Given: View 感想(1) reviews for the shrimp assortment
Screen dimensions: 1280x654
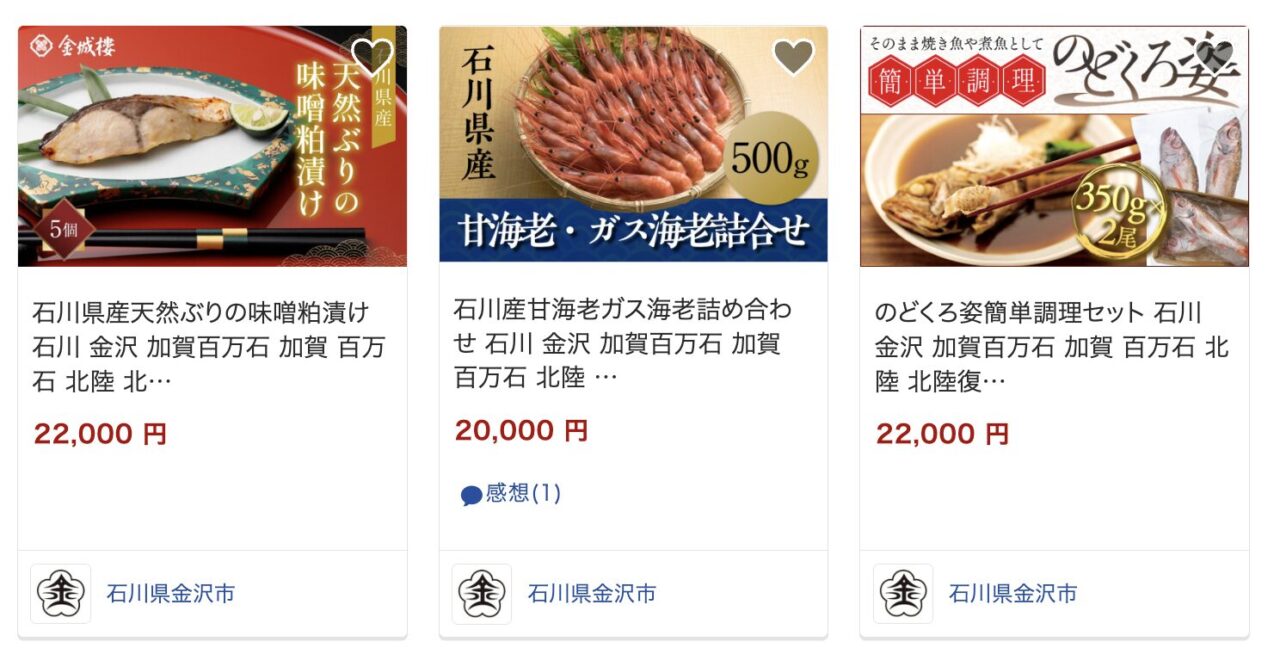Looking at the screenshot, I should (x=511, y=493).
